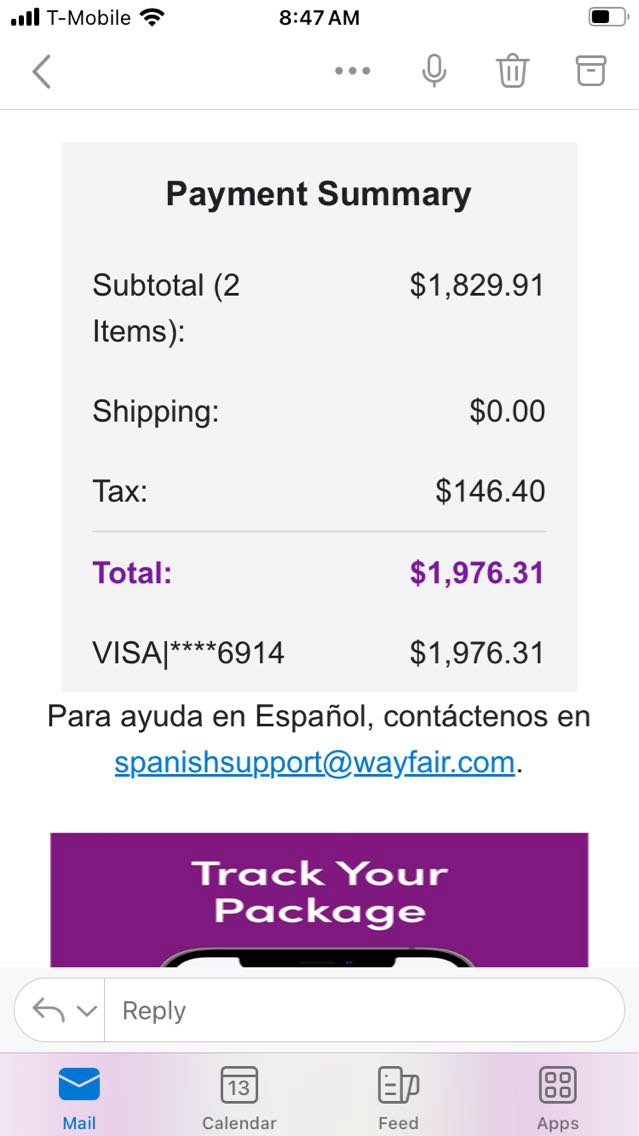Screen dimensions: 639x1136
Task: Delete this email with the trash icon
Action: pyautogui.click(x=512, y=71)
